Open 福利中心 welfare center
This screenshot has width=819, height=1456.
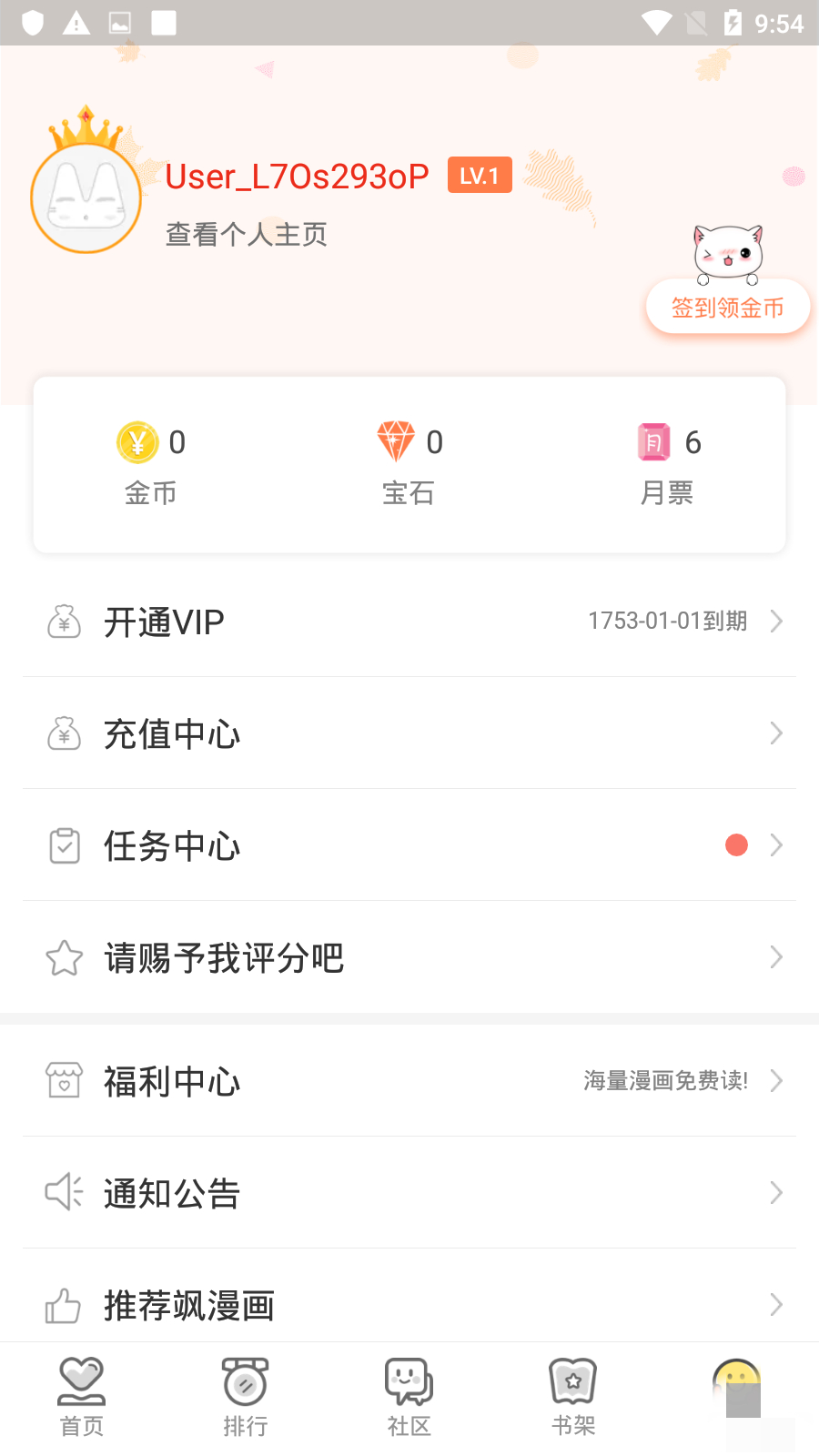(x=409, y=1081)
